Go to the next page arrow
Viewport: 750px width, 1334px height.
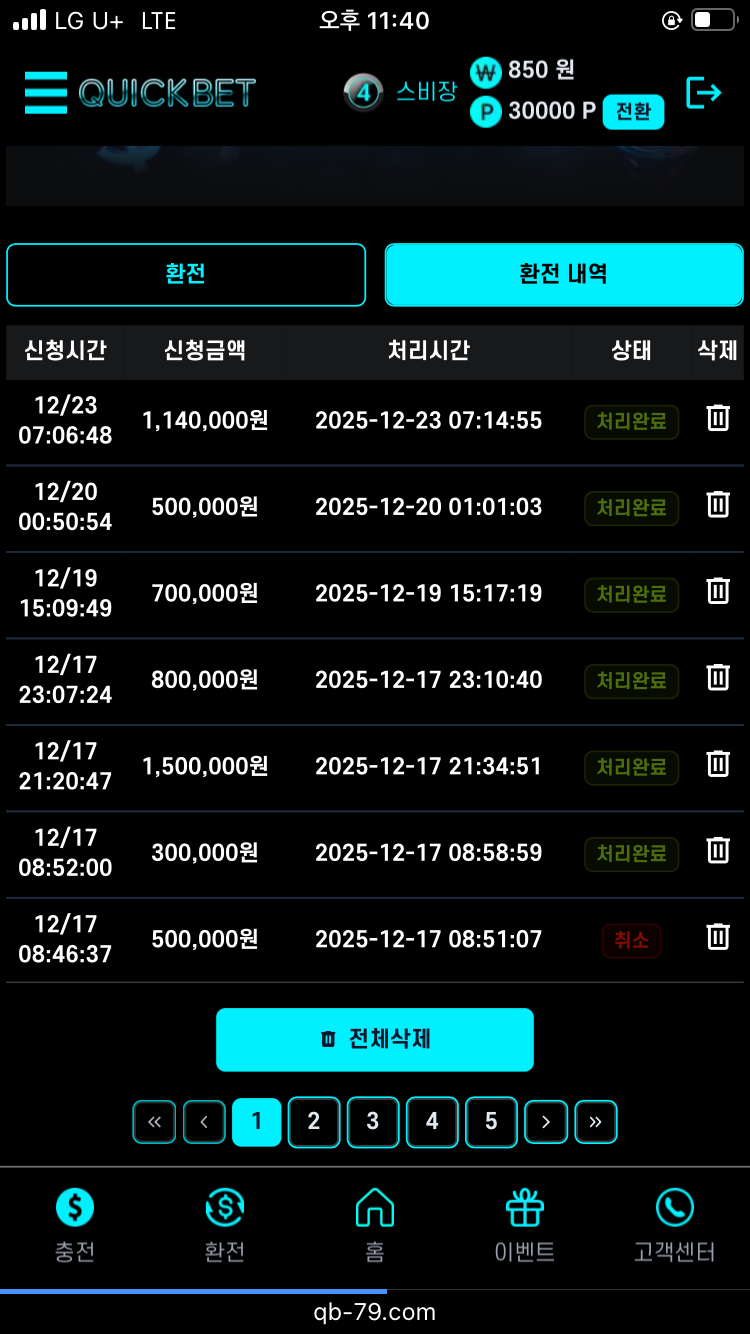tap(546, 1122)
